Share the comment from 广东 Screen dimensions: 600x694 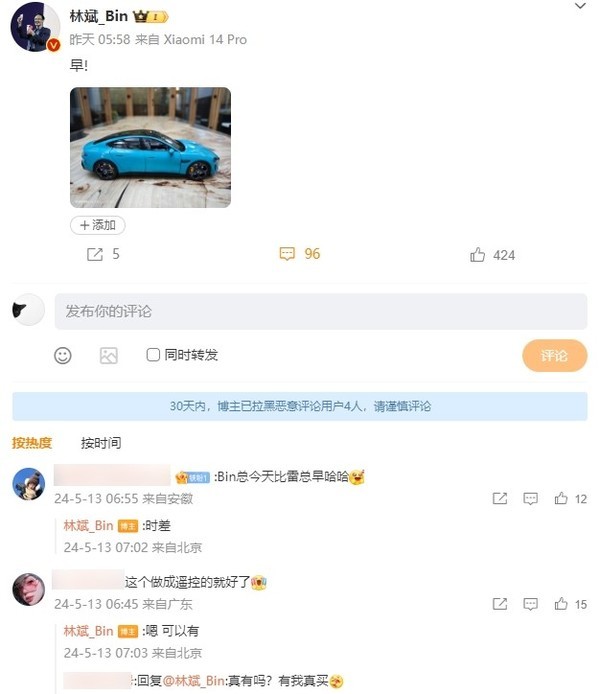point(499,604)
